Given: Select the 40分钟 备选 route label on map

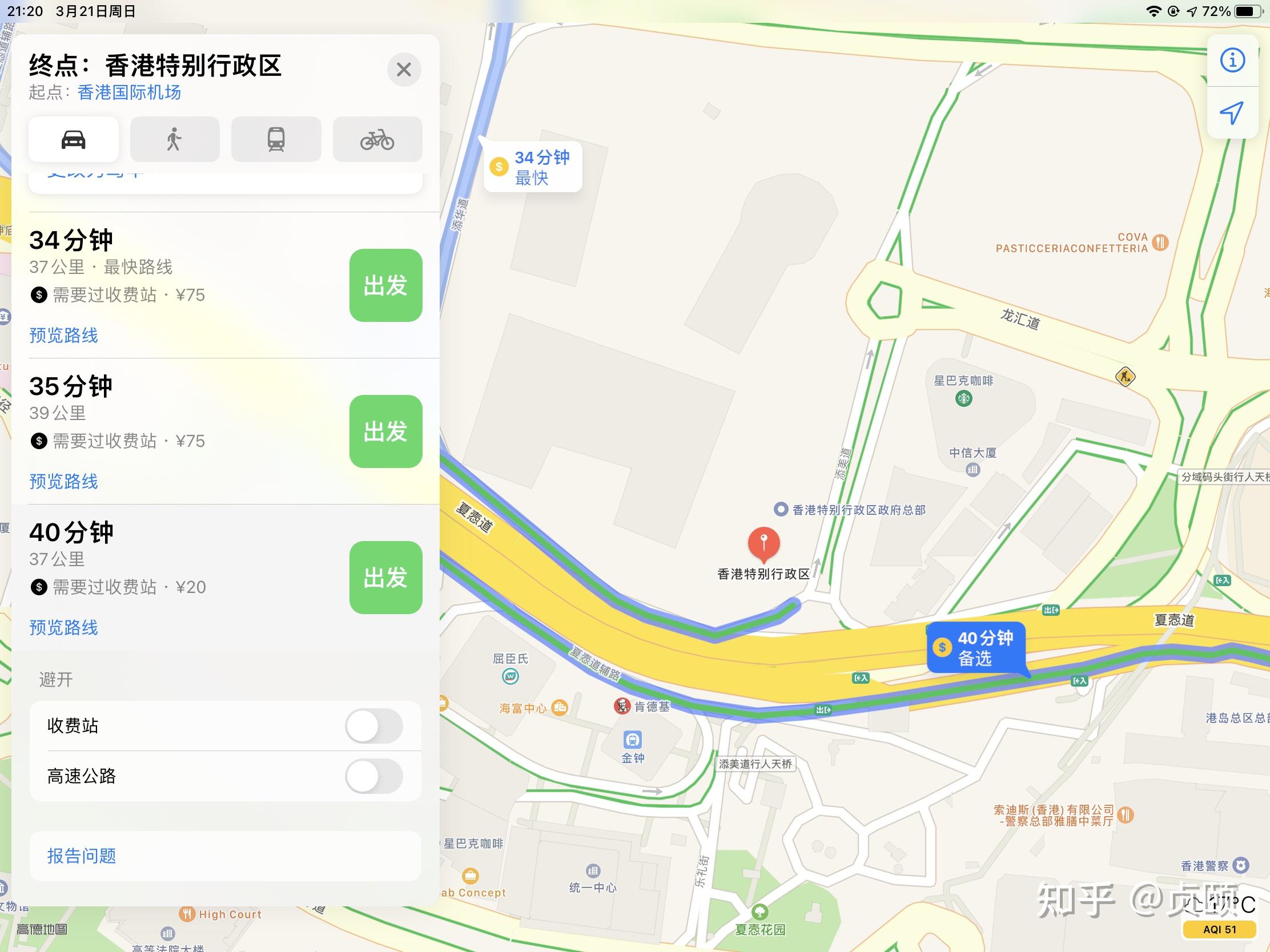Looking at the screenshot, I should [x=976, y=647].
